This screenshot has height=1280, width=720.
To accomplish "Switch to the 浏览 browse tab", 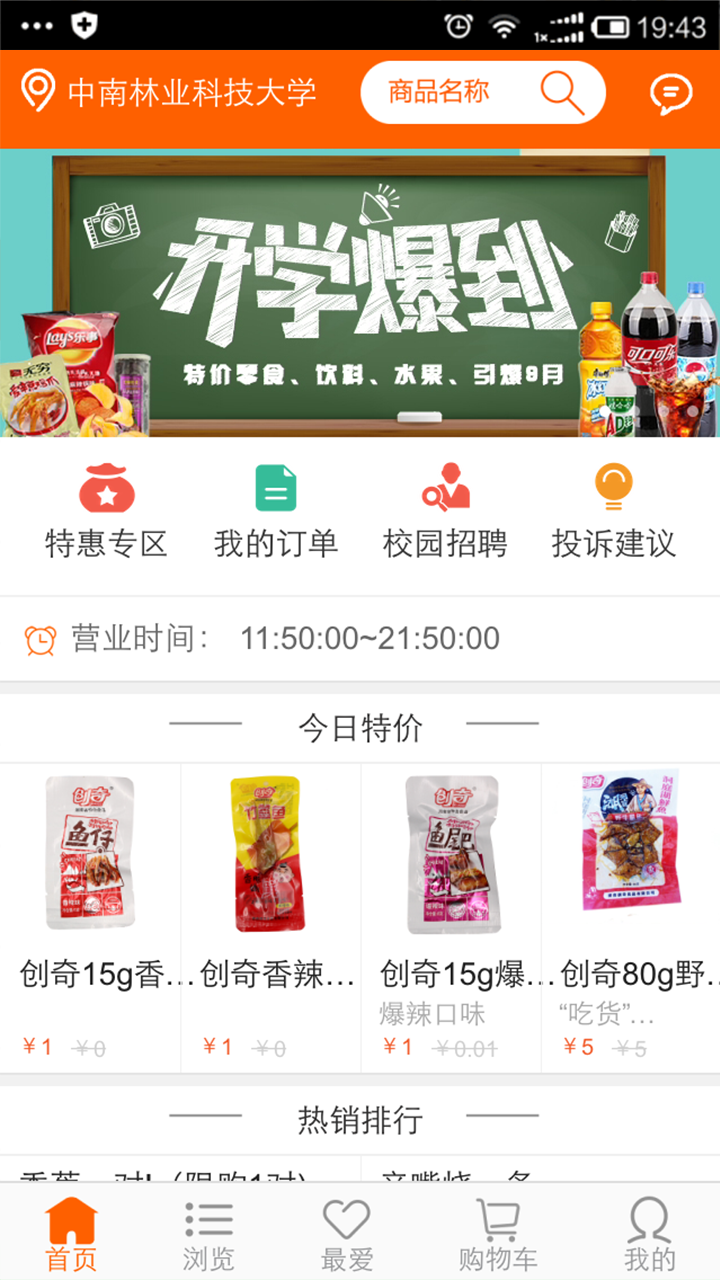I will [207, 1230].
